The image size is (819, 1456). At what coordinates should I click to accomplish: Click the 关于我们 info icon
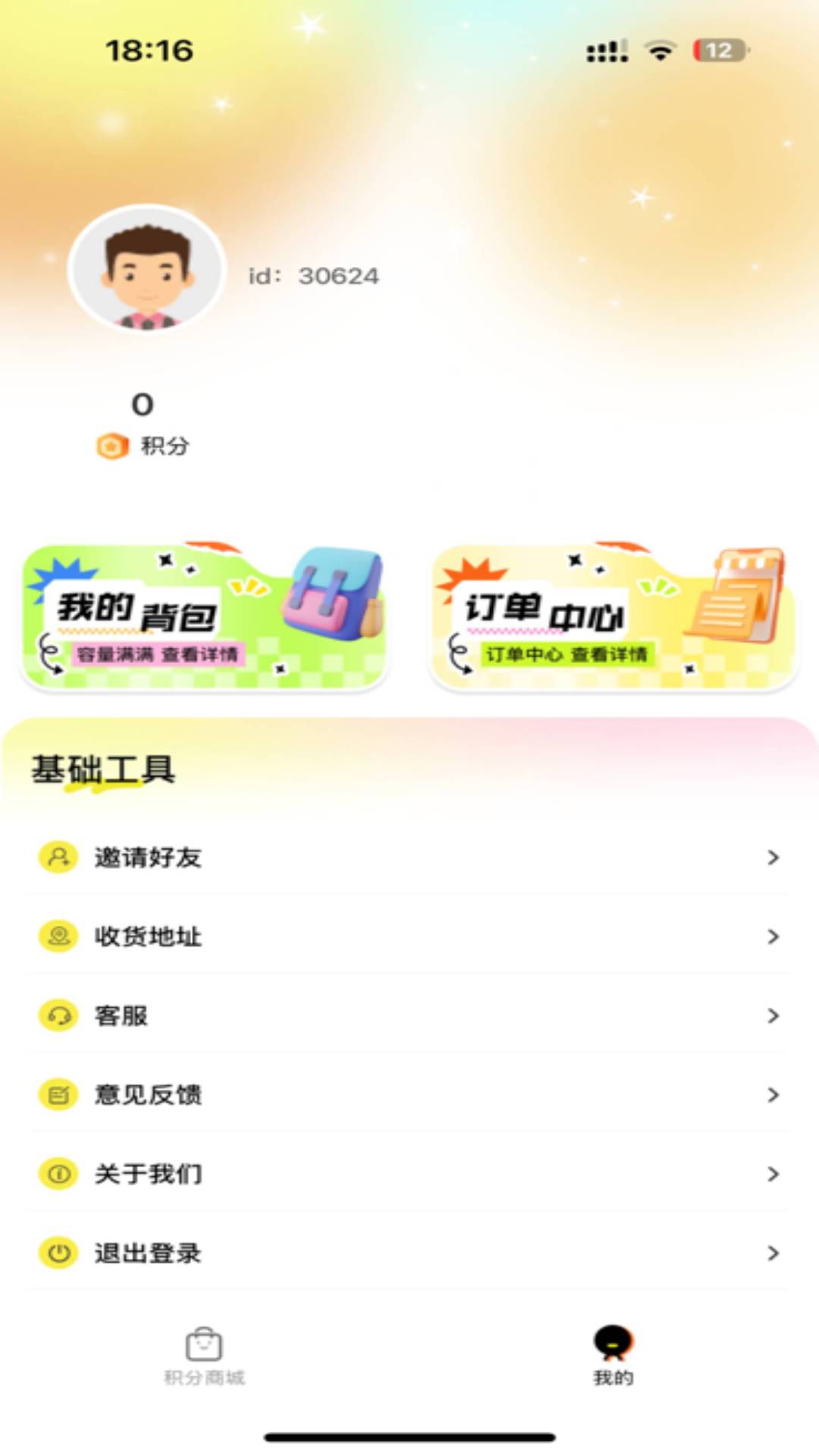[57, 1173]
